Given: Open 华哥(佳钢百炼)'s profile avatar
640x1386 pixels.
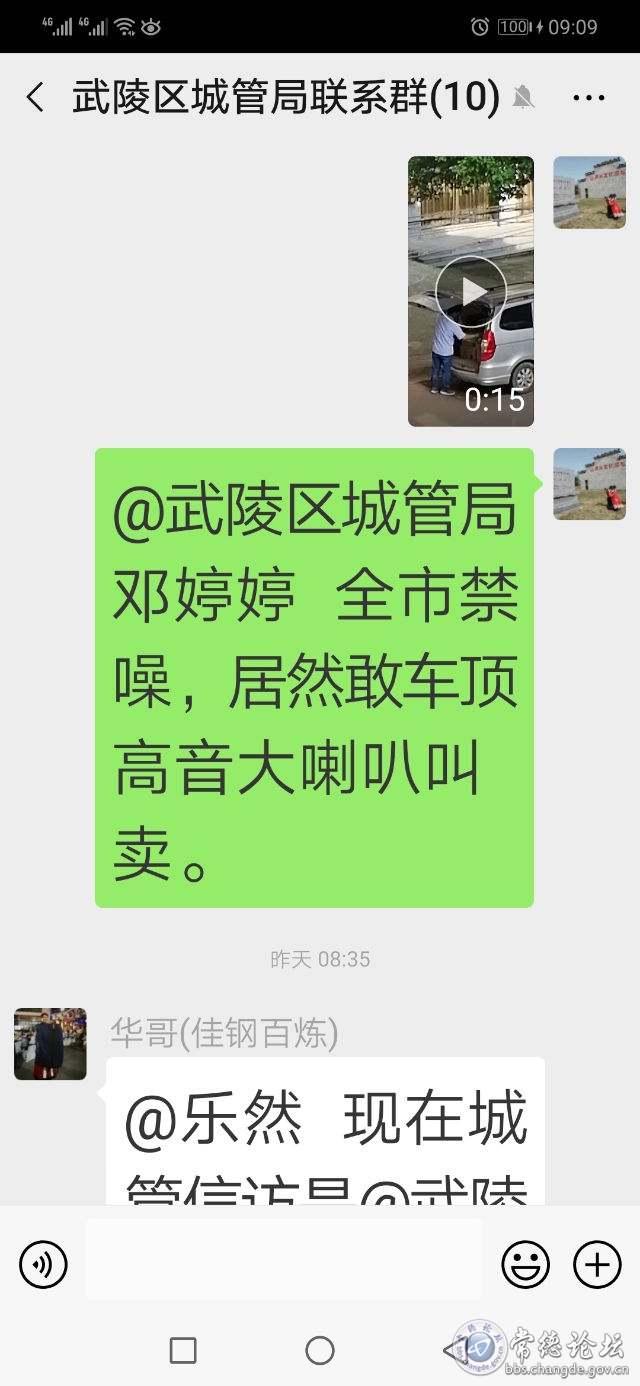Looking at the screenshot, I should click(x=50, y=1044).
